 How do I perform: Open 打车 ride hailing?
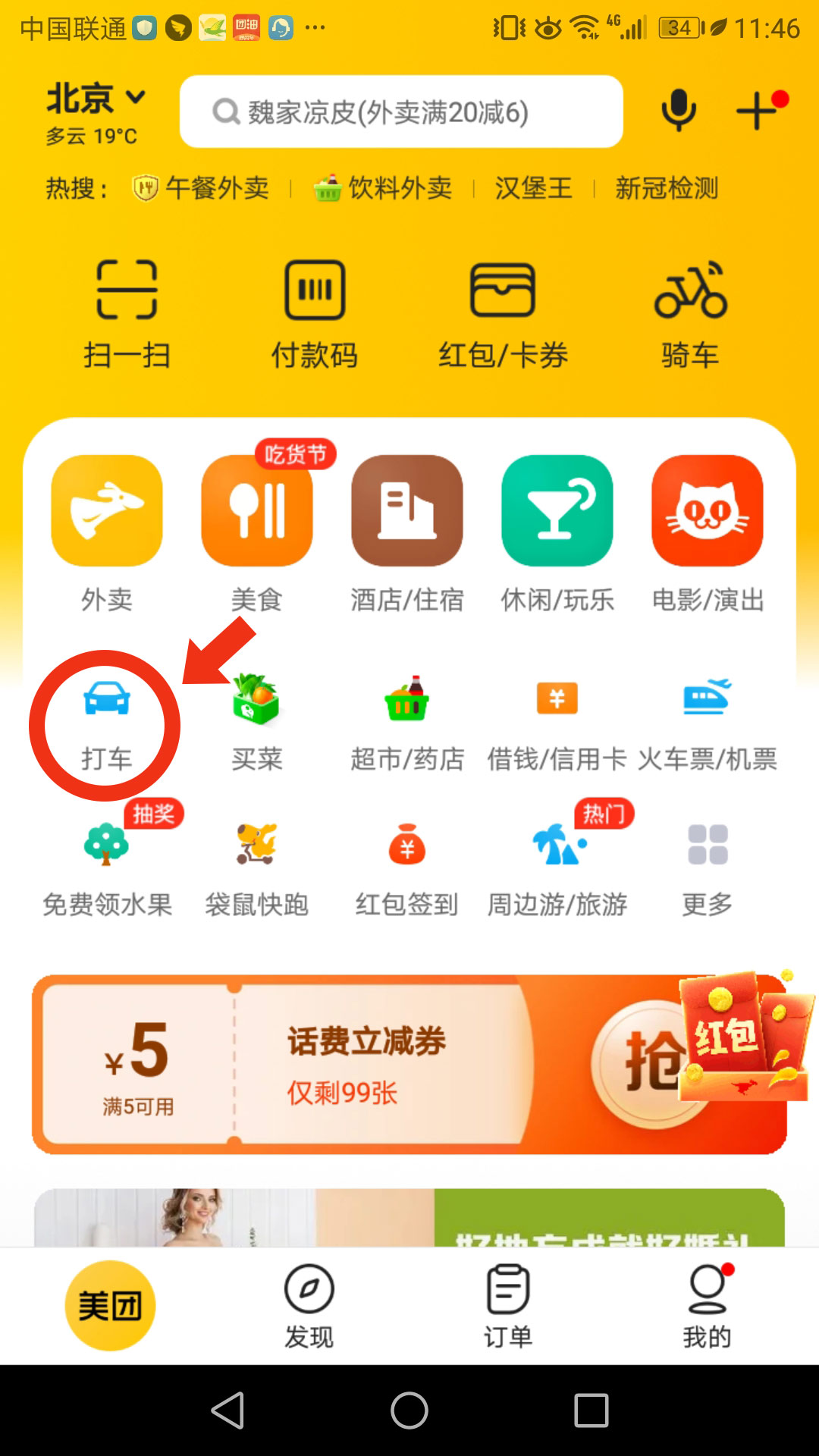pos(106,726)
